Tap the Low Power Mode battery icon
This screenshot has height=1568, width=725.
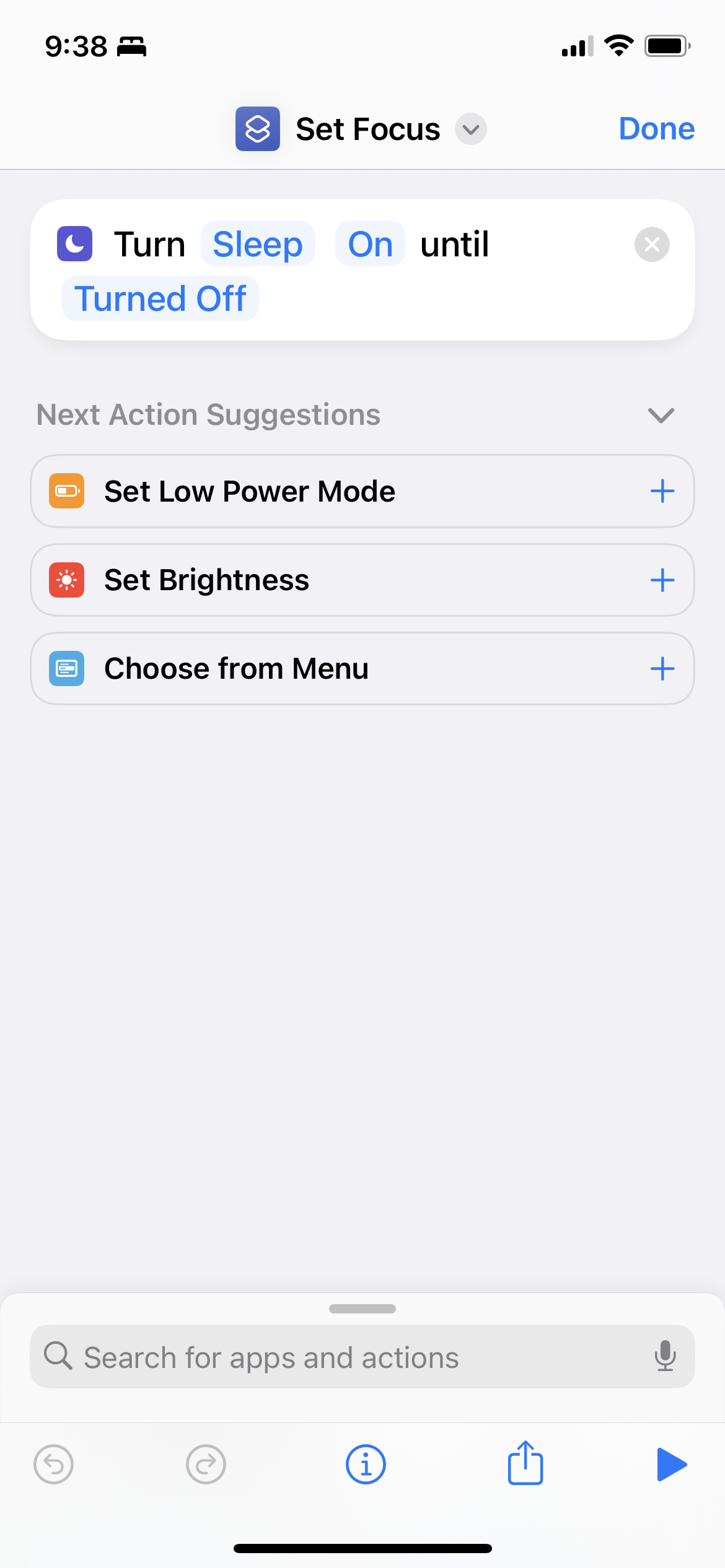click(66, 490)
